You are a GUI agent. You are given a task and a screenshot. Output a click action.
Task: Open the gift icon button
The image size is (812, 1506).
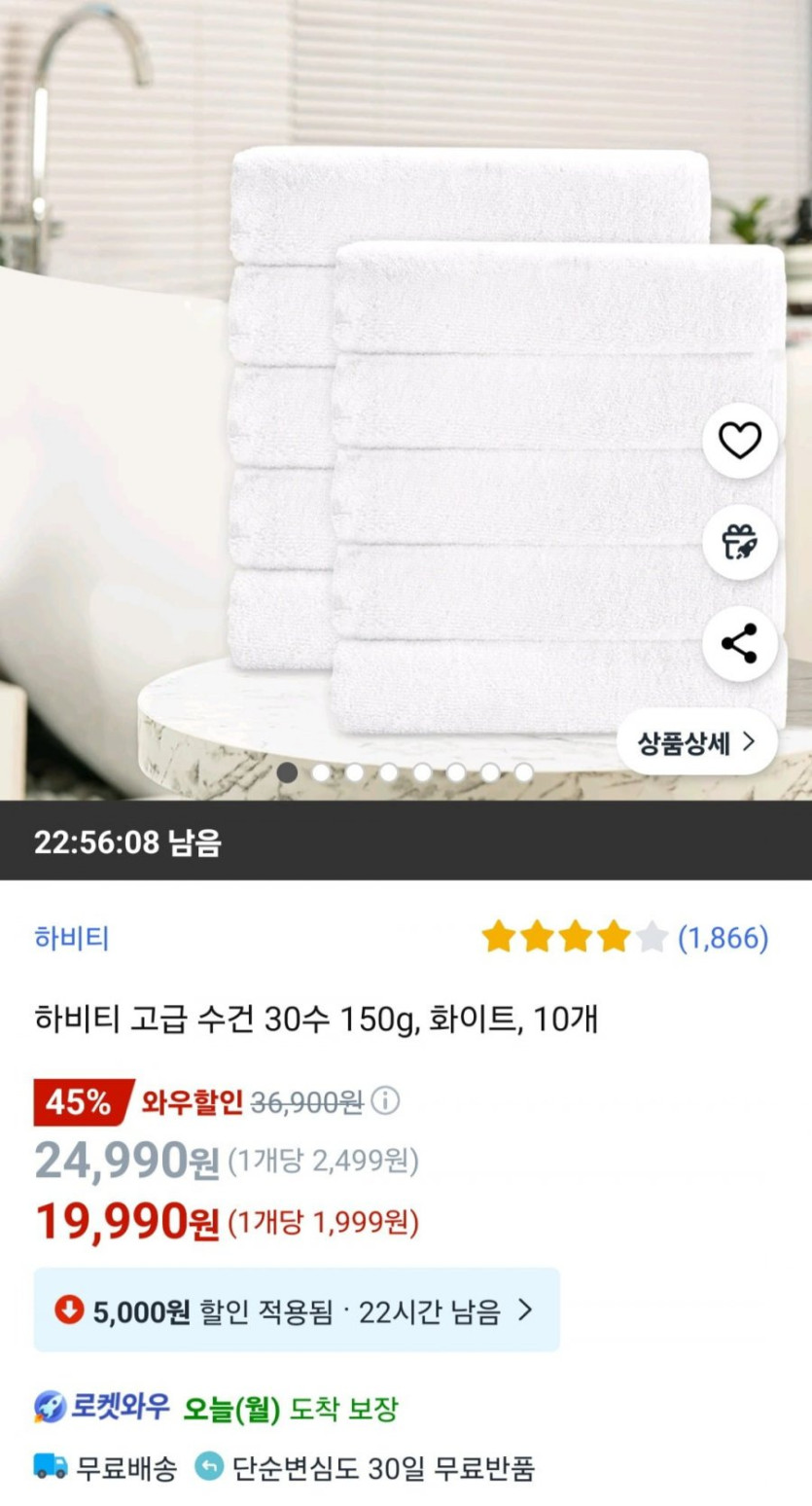click(x=739, y=542)
